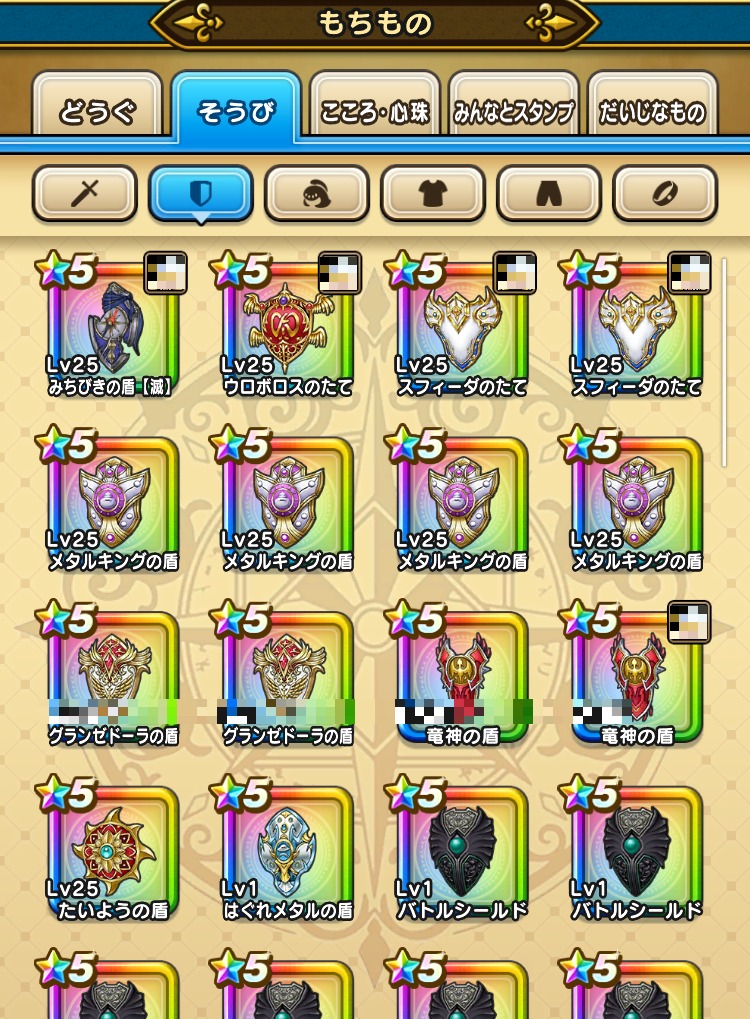Open the こころ・心珠 tab

(375, 110)
